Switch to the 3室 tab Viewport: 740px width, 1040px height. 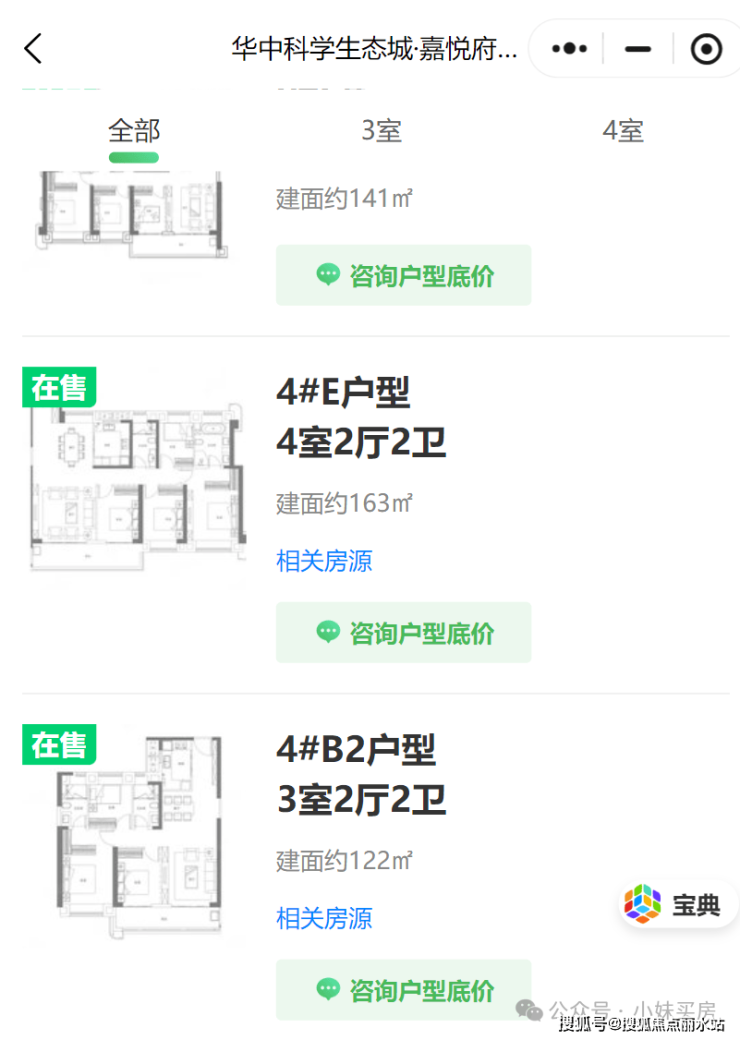381,131
